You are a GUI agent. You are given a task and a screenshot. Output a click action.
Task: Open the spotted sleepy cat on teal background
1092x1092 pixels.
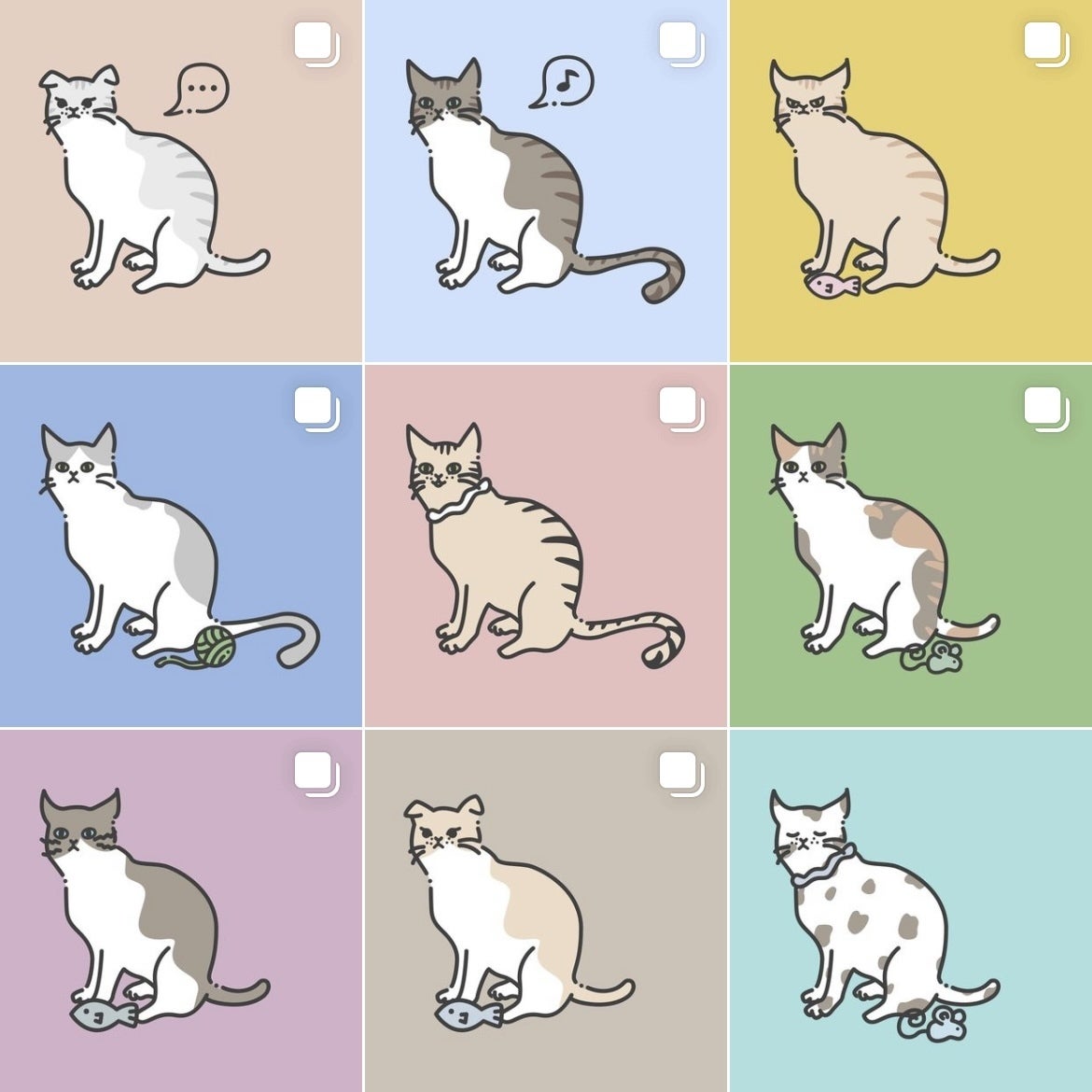click(910, 910)
